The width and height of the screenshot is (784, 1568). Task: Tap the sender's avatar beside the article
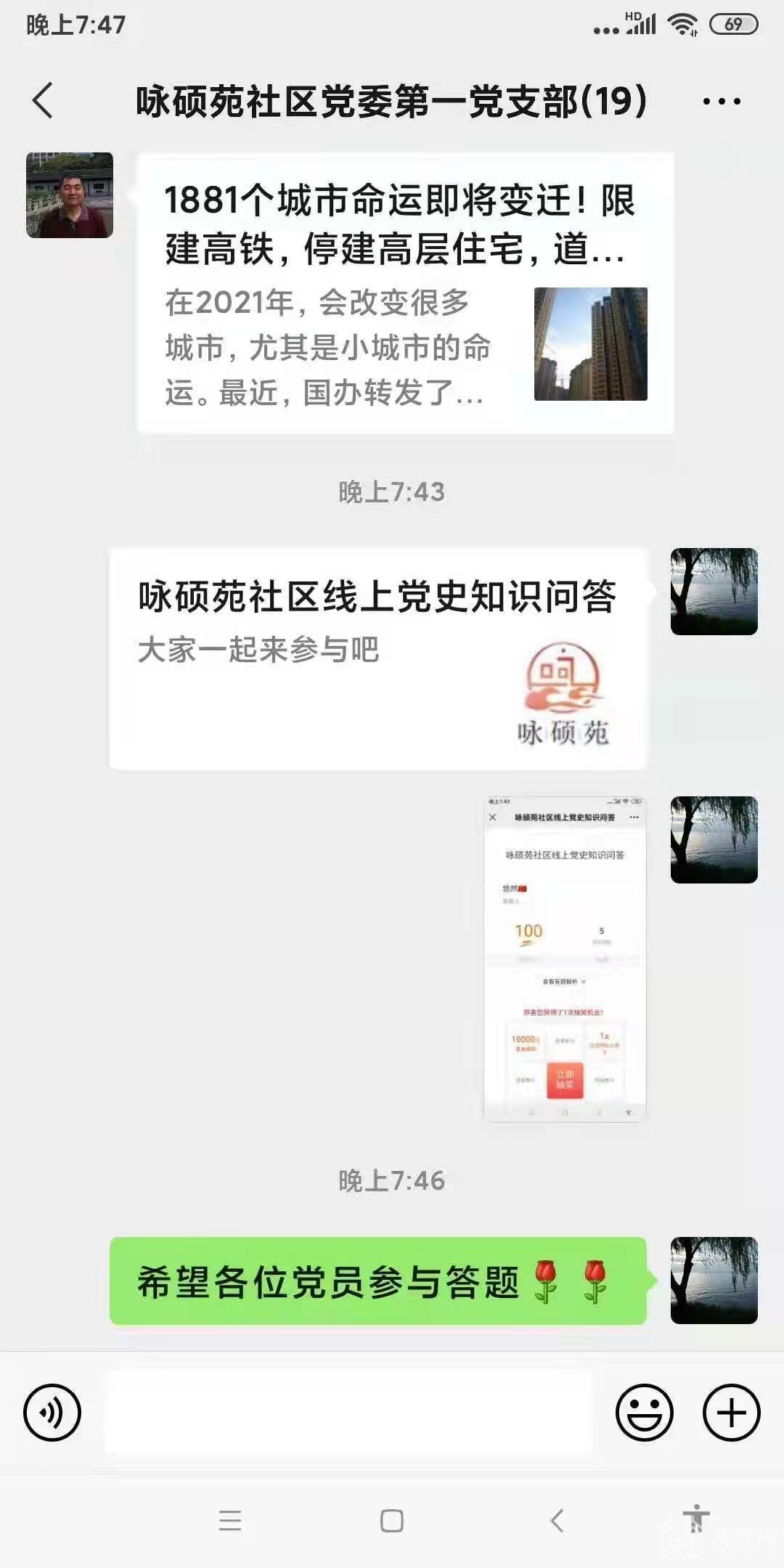coord(70,195)
